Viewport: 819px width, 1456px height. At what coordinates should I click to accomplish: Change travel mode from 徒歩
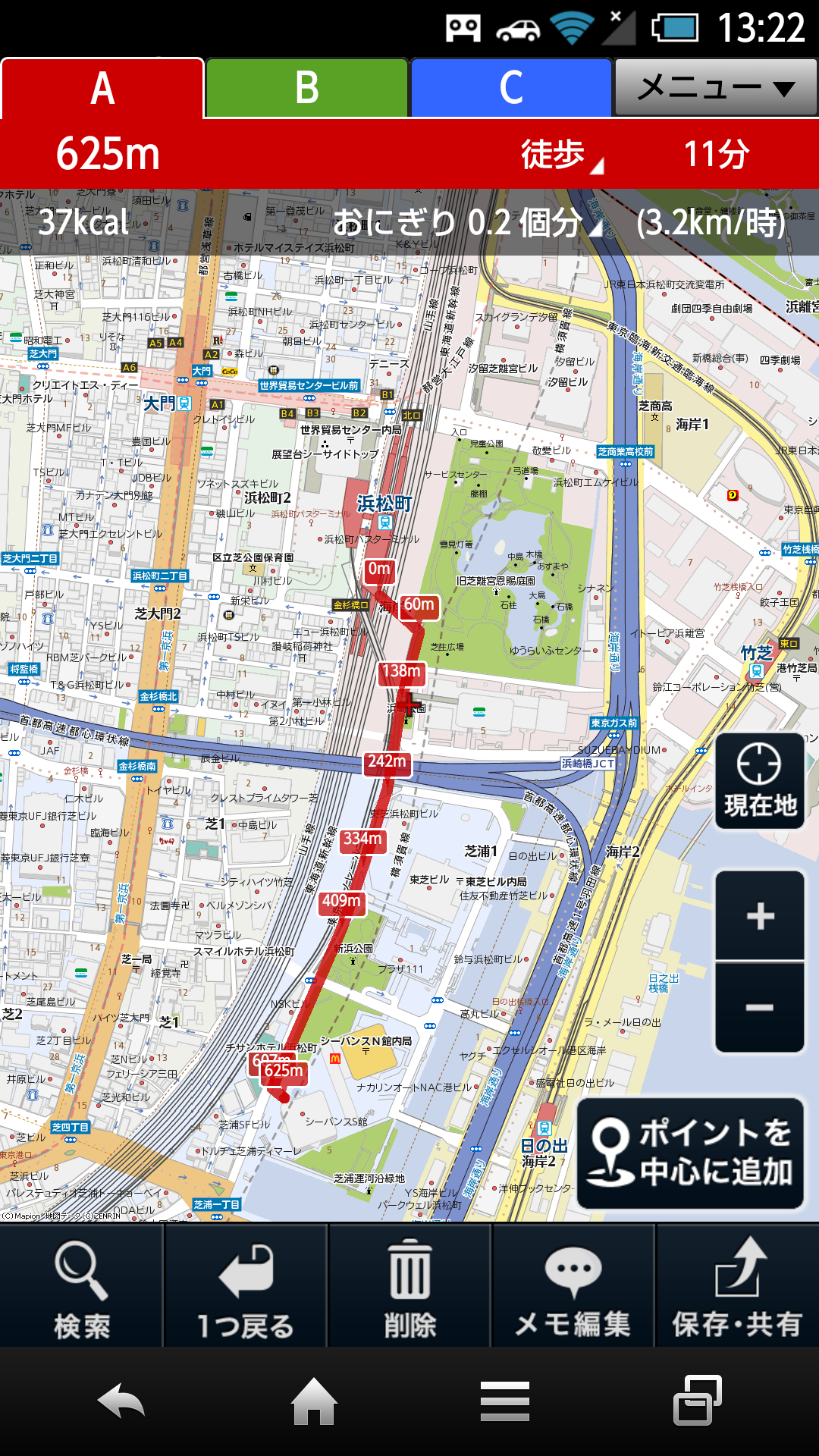pos(560,155)
